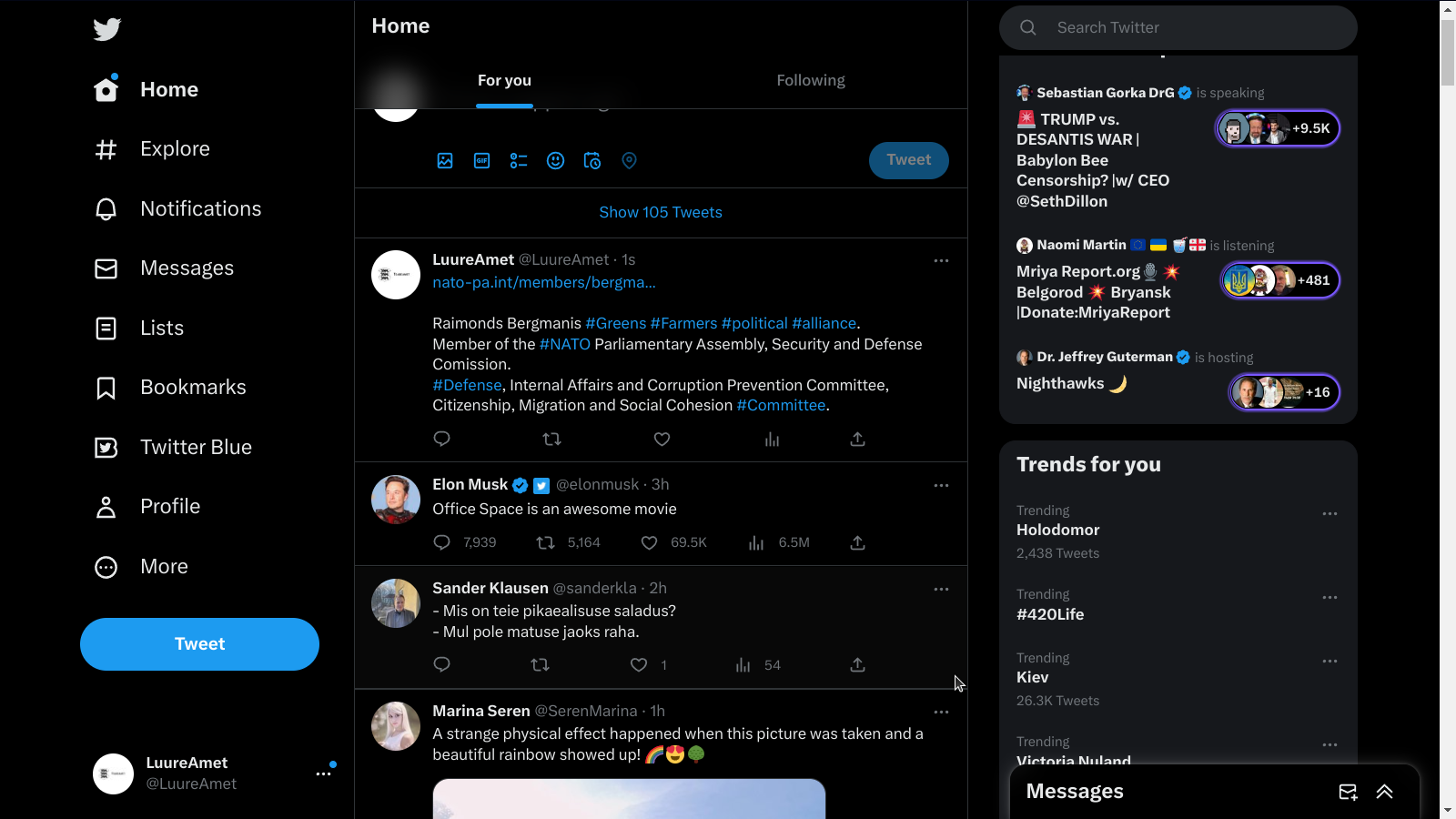The image size is (1456, 819).
Task: Switch to the Following tab
Action: (x=810, y=81)
